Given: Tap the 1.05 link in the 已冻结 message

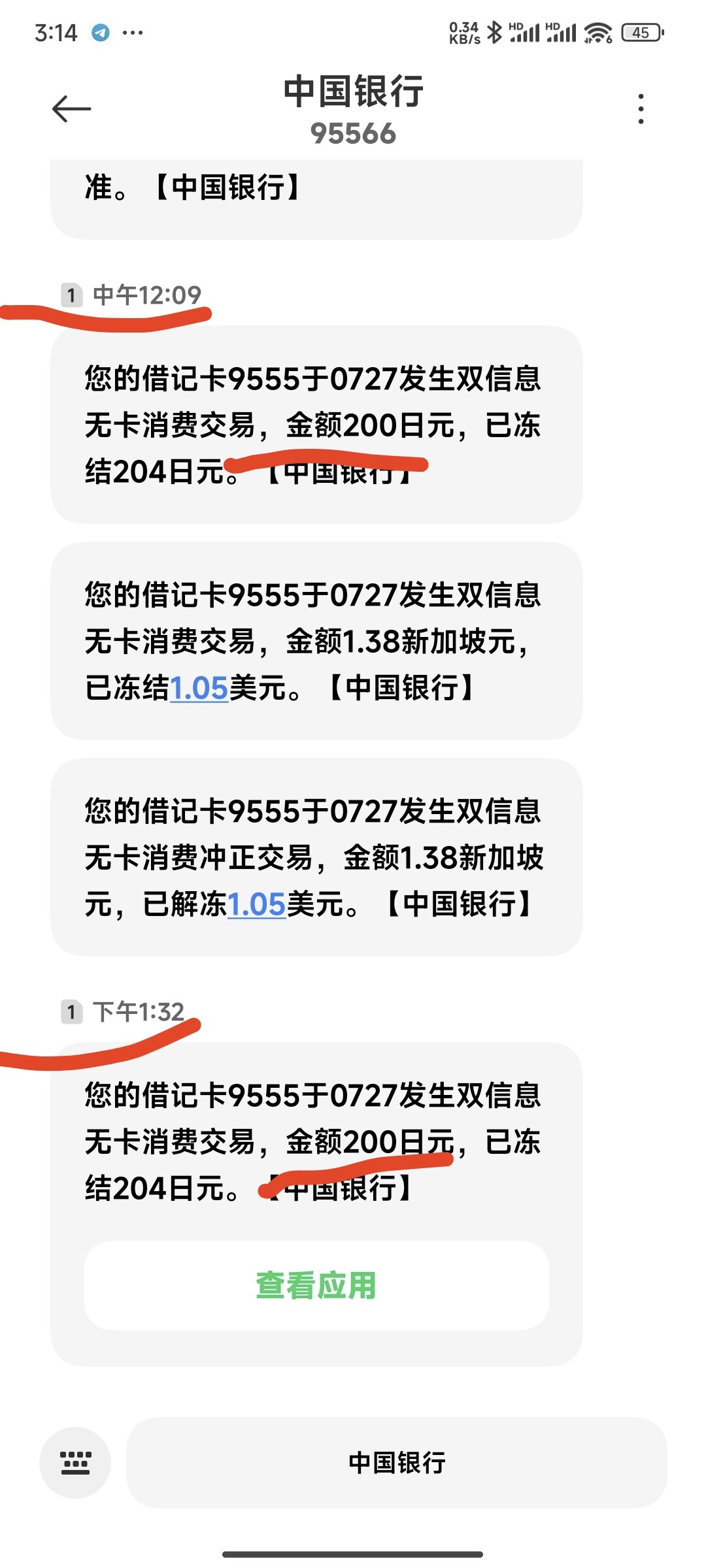Looking at the screenshot, I should point(199,688).
